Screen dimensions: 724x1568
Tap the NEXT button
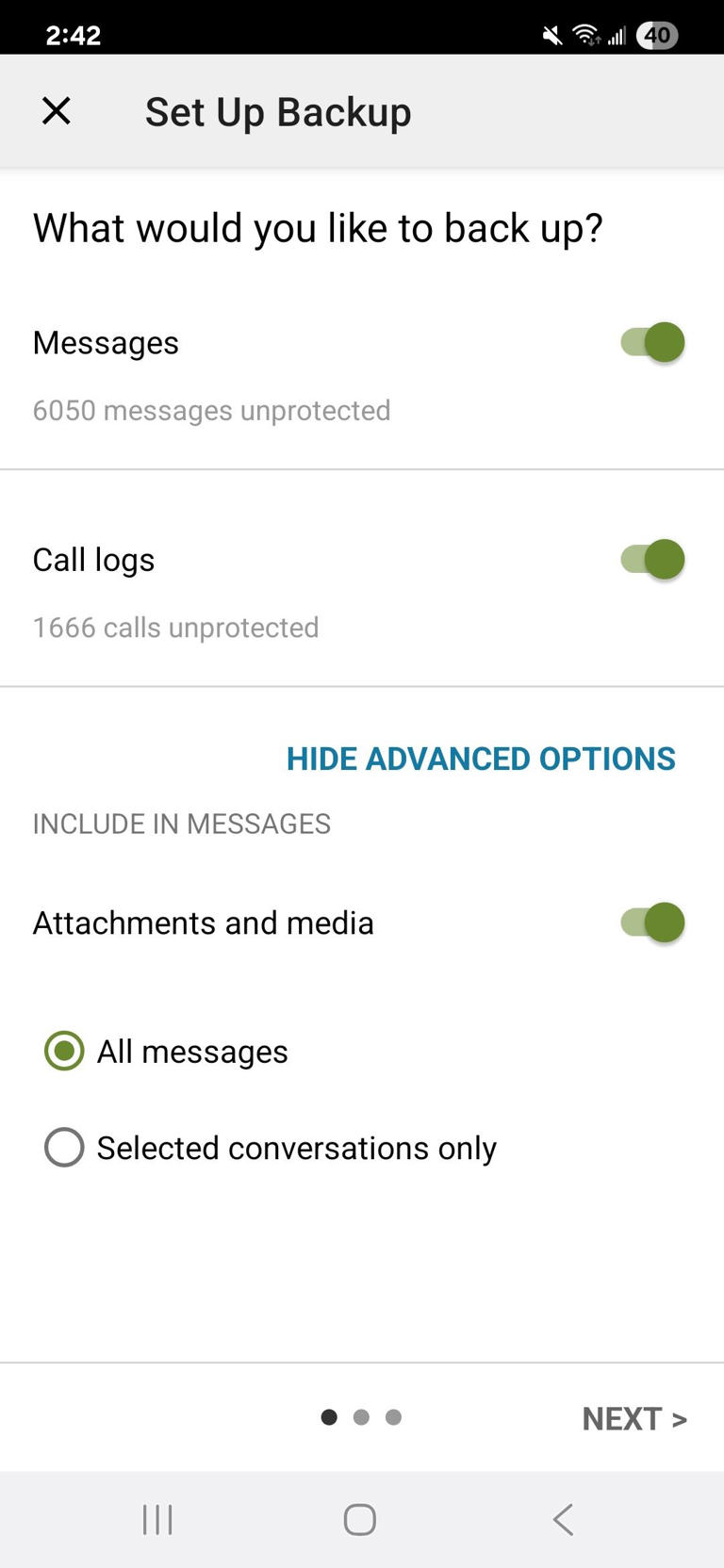coord(634,1417)
